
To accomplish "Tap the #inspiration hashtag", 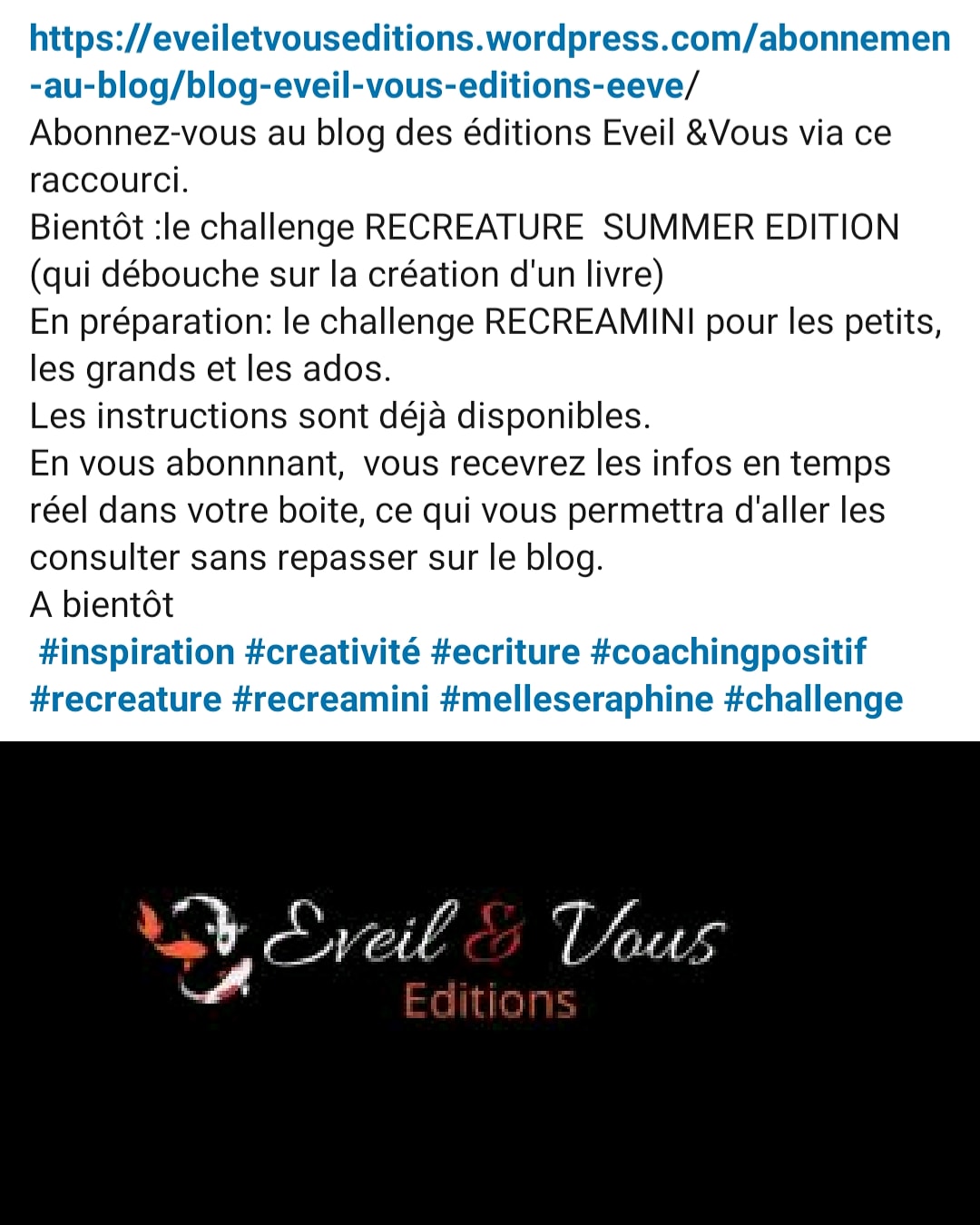I will 136,652.
